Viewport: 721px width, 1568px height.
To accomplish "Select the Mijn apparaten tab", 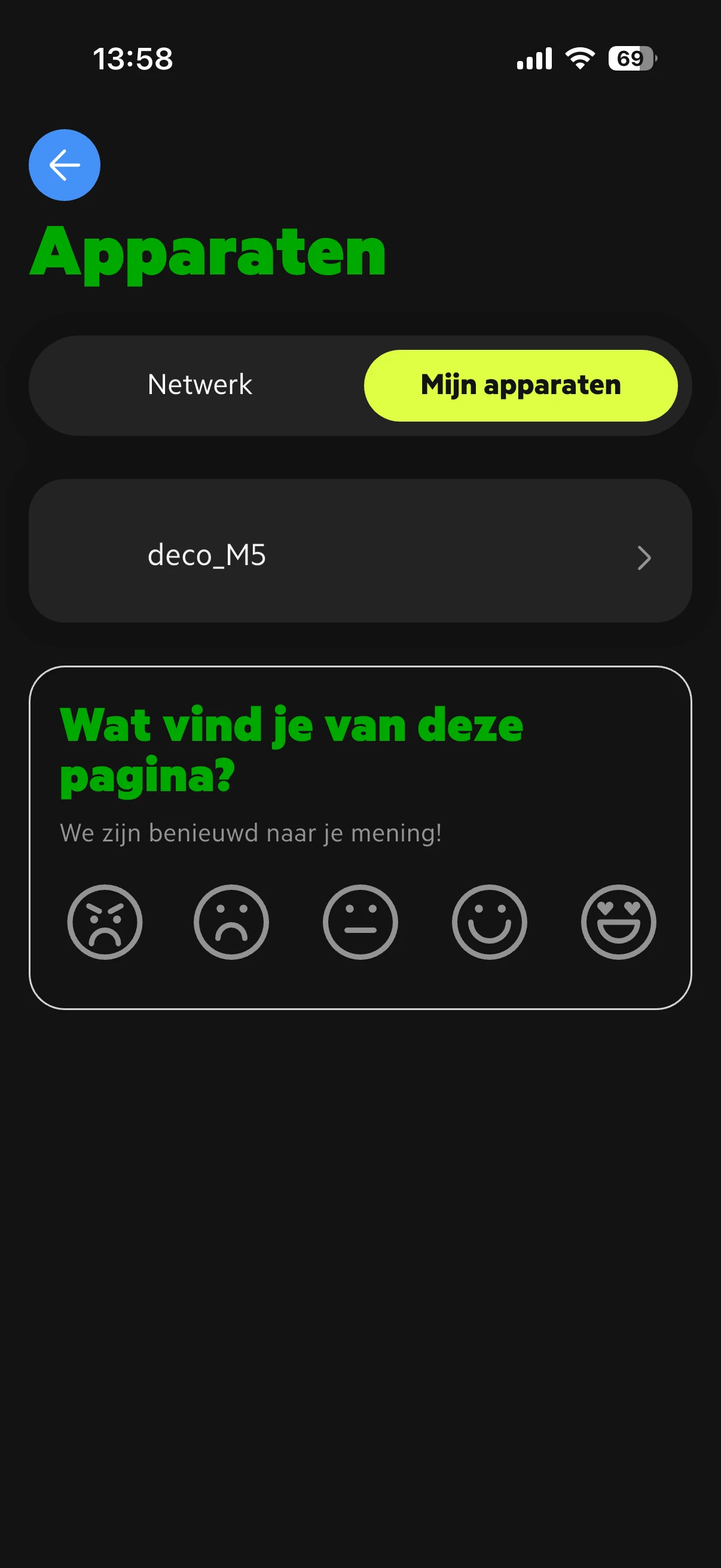I will 520,385.
